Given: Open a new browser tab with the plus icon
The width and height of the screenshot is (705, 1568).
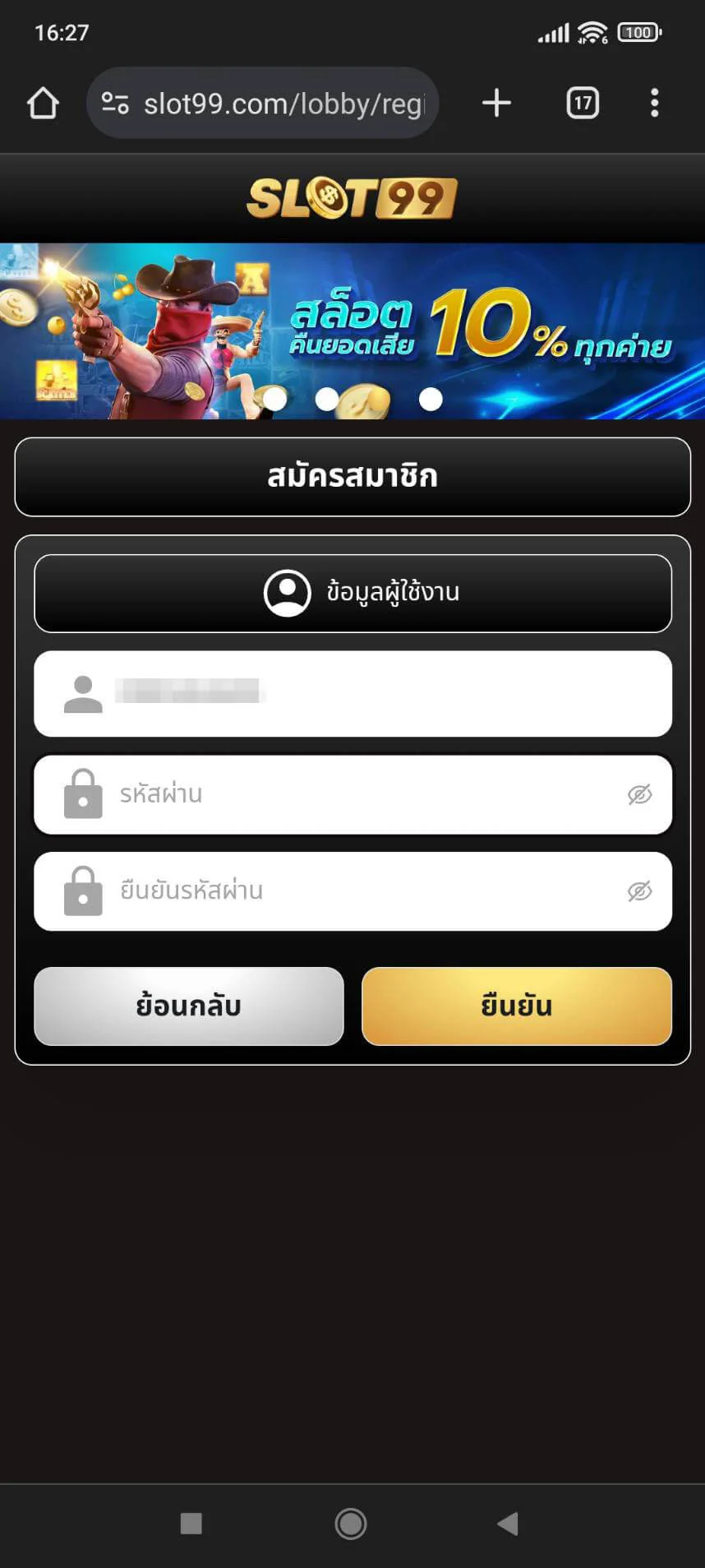Looking at the screenshot, I should click(x=495, y=103).
